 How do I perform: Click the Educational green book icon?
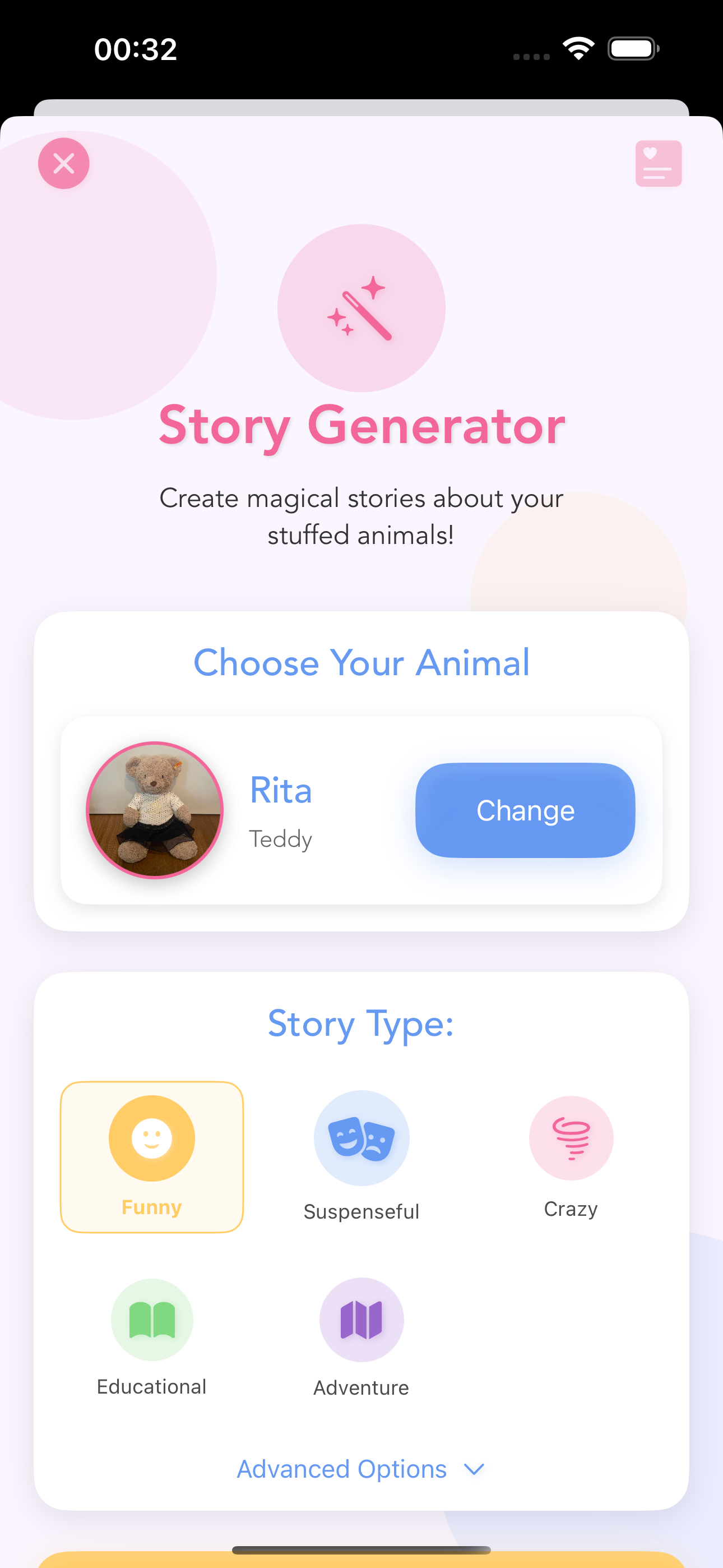click(x=151, y=1319)
